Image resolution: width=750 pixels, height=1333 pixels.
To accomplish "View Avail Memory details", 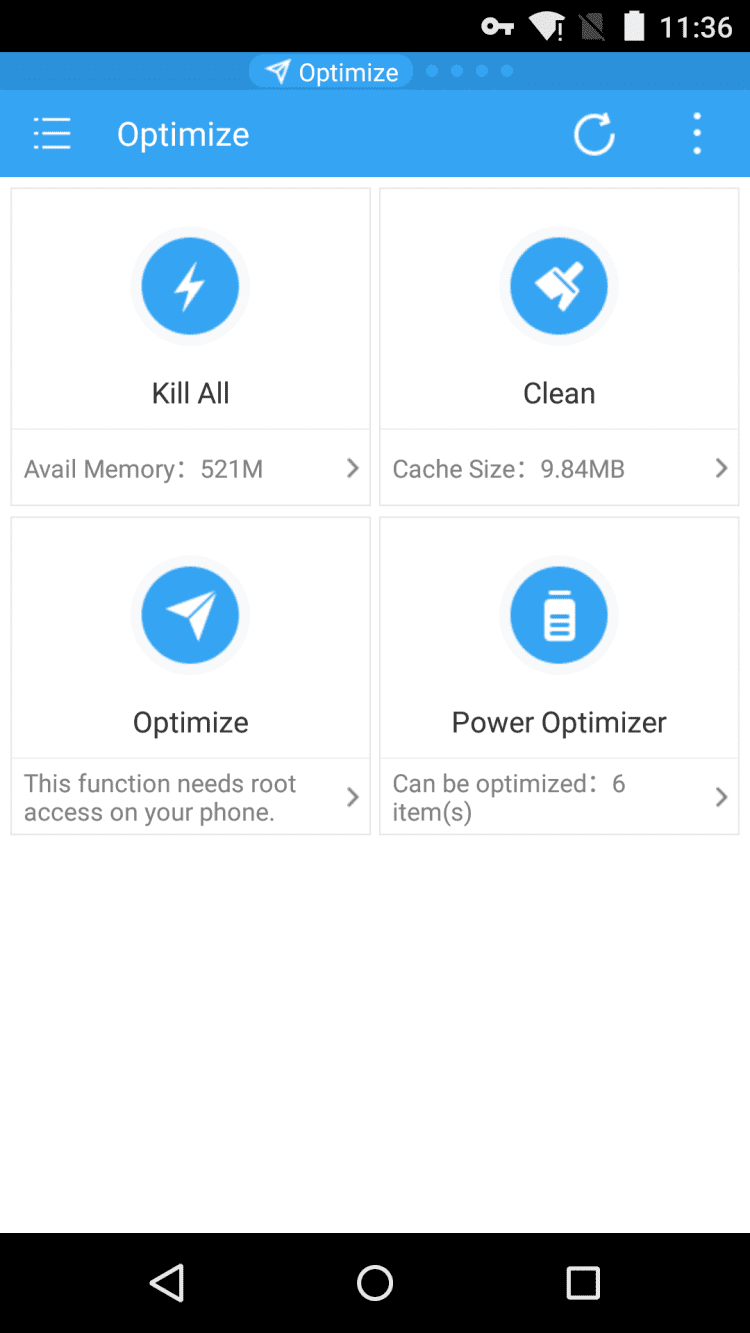I will pos(190,468).
